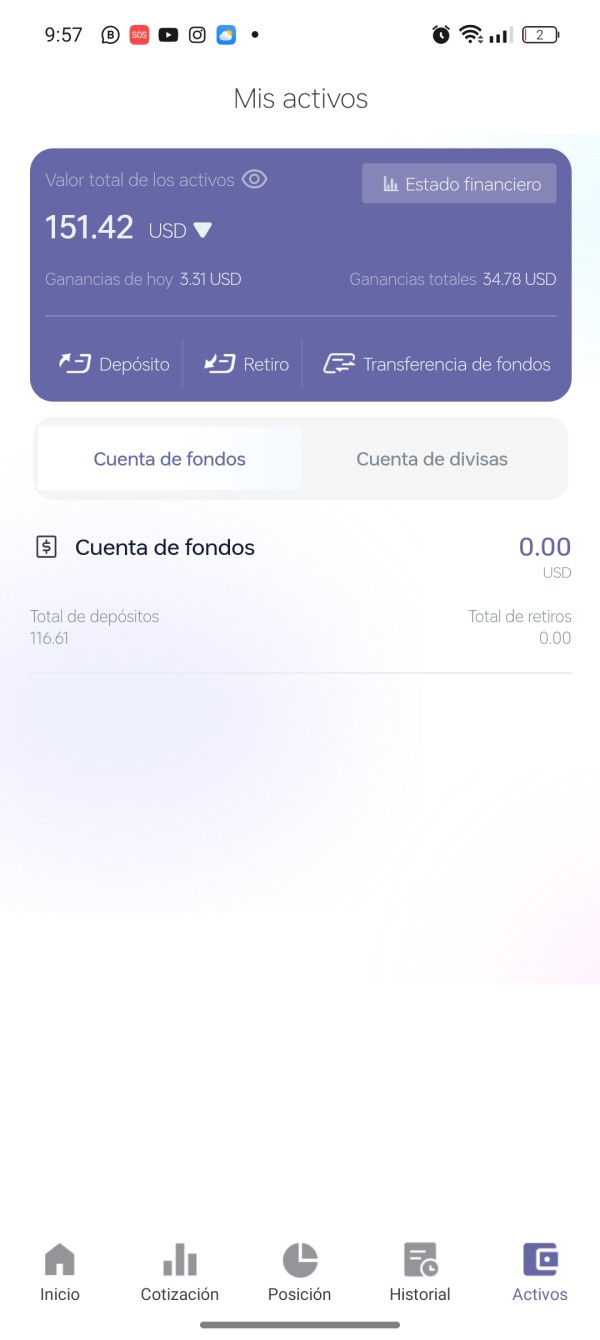Open Retiro to withdraw funds
The width and height of the screenshot is (600, 1340).
pyautogui.click(x=246, y=364)
